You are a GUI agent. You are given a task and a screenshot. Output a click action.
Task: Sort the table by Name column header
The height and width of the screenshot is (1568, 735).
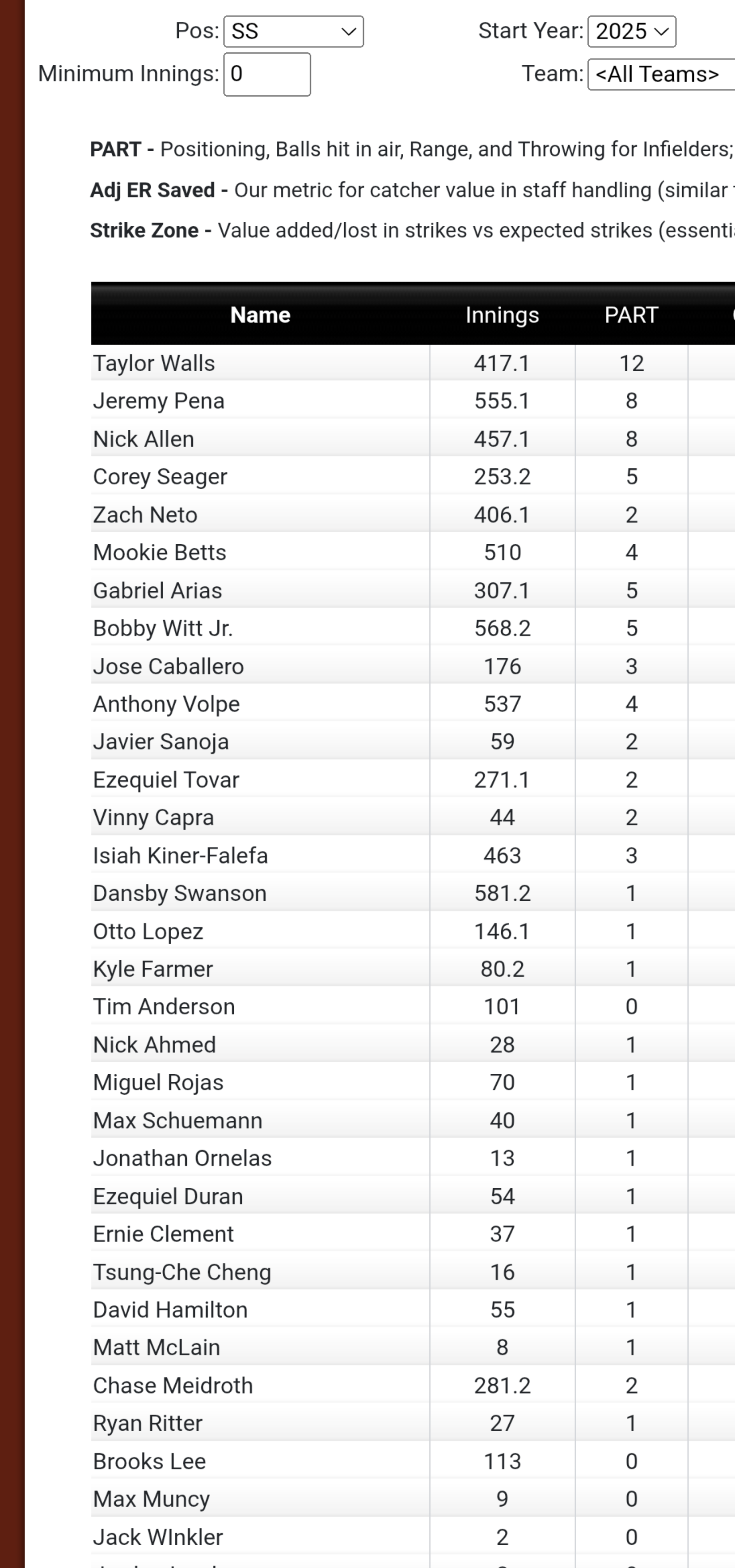point(260,315)
